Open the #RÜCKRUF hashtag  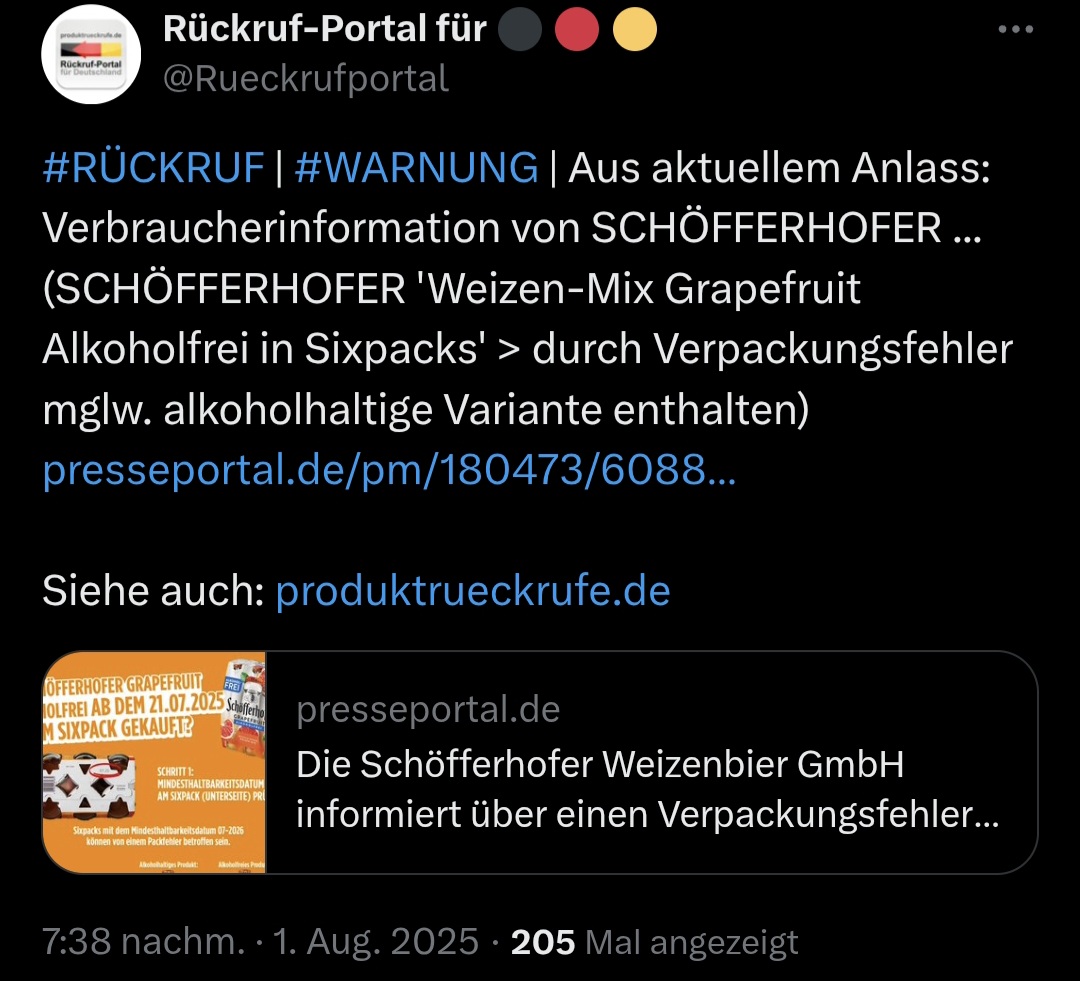[x=153, y=168]
